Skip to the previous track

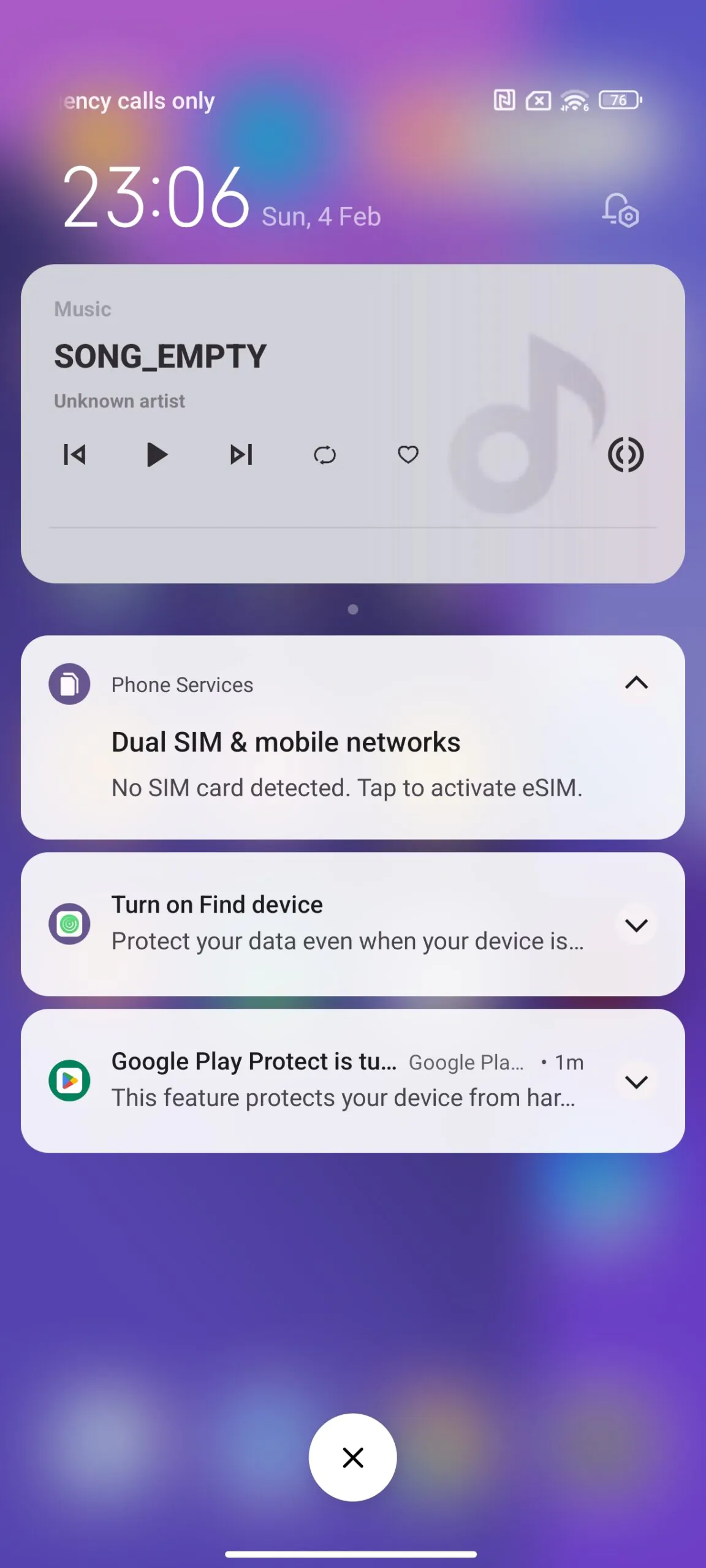click(75, 454)
